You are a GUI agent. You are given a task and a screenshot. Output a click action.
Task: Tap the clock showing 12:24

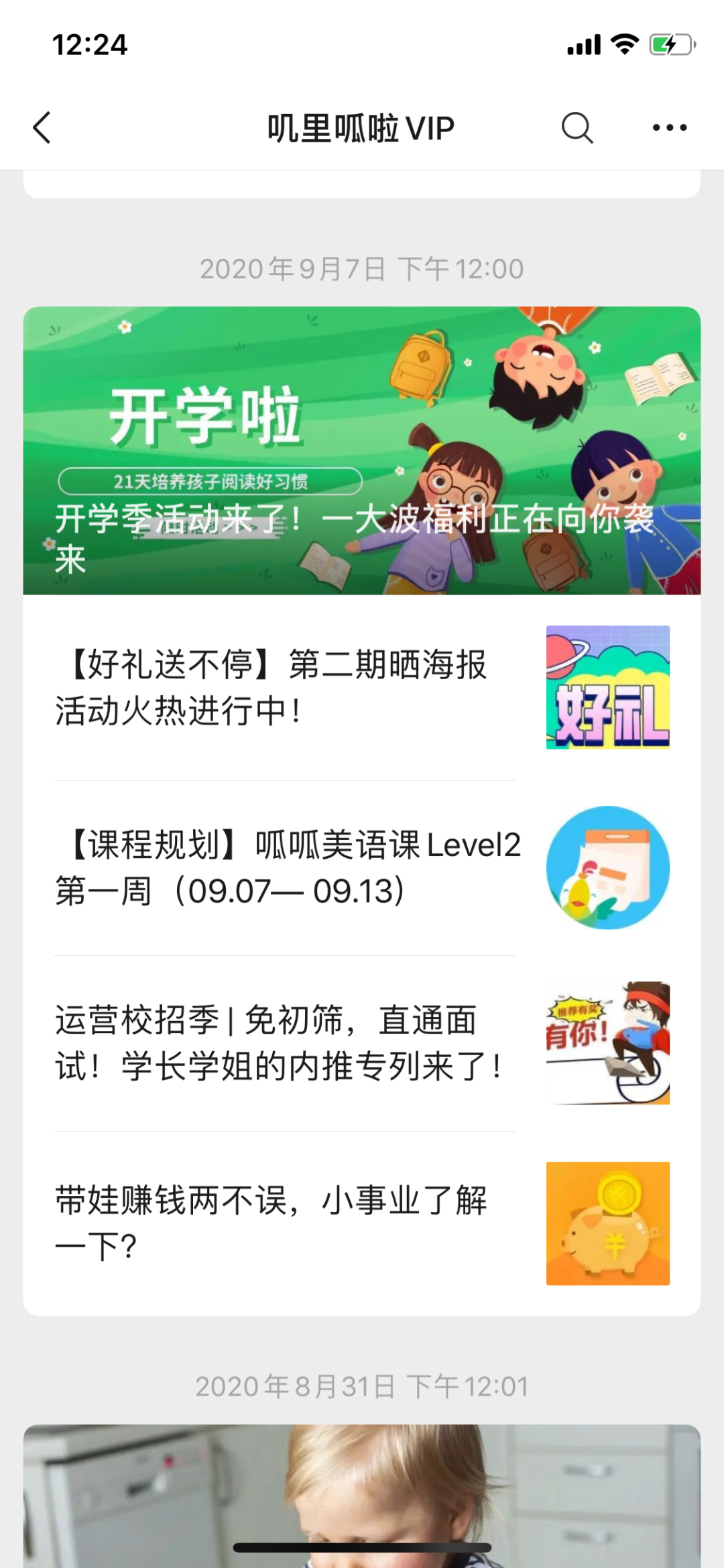pyautogui.click(x=90, y=46)
